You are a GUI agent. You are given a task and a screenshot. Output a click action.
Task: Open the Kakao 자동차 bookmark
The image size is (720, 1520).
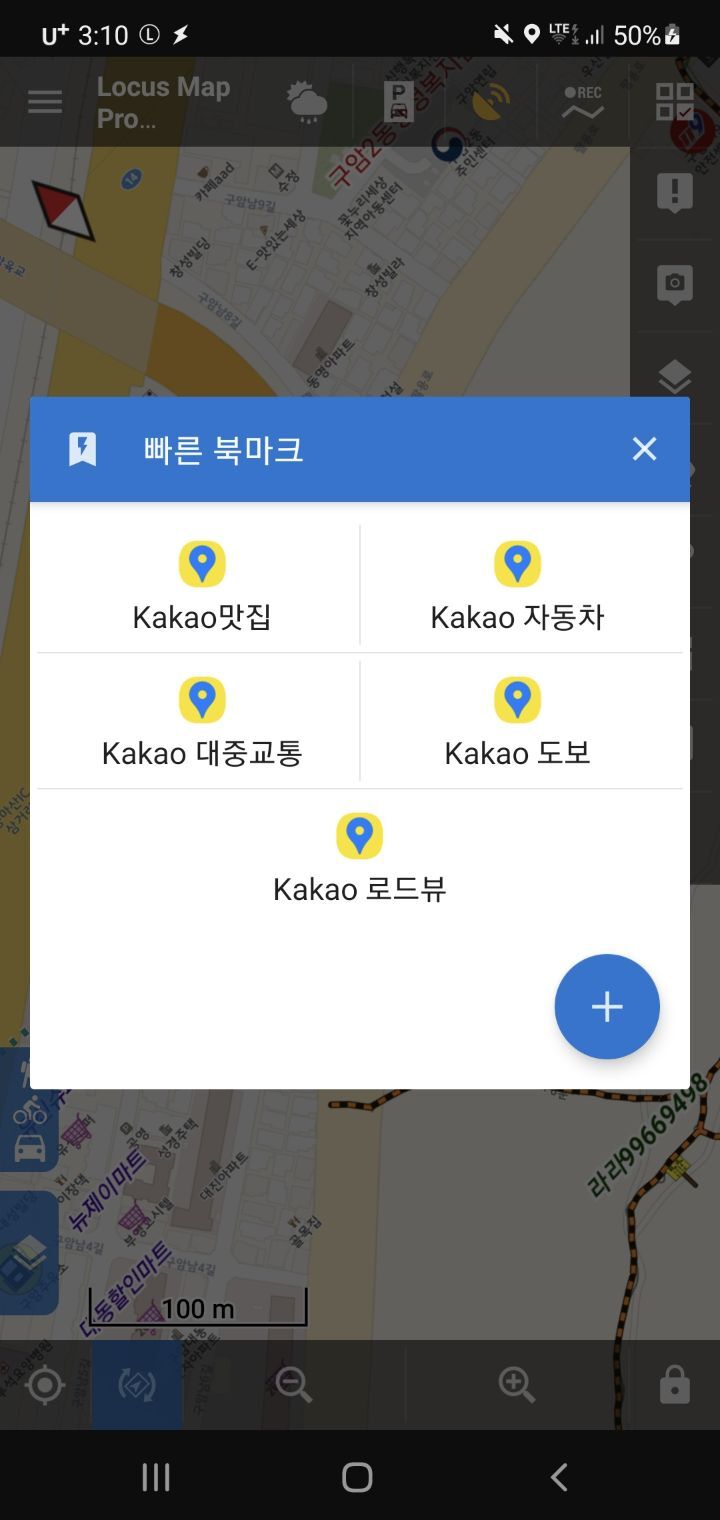point(517,588)
